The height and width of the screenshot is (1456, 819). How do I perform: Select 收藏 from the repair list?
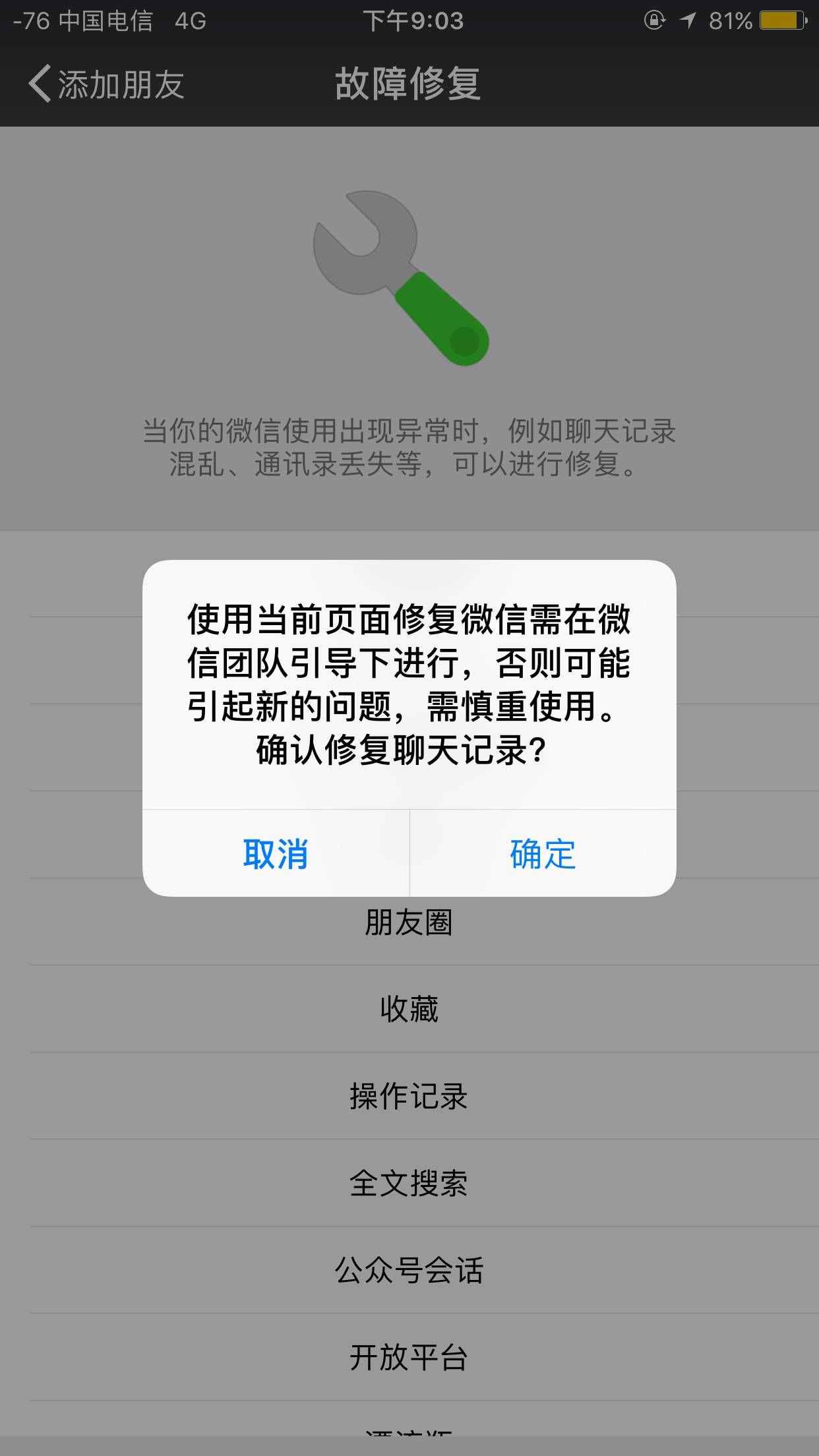click(x=409, y=1008)
